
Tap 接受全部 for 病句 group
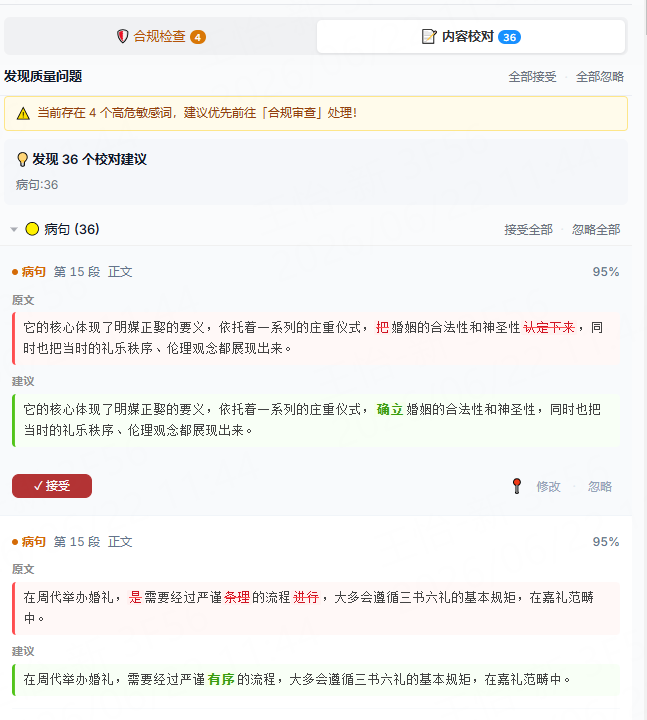[528, 230]
